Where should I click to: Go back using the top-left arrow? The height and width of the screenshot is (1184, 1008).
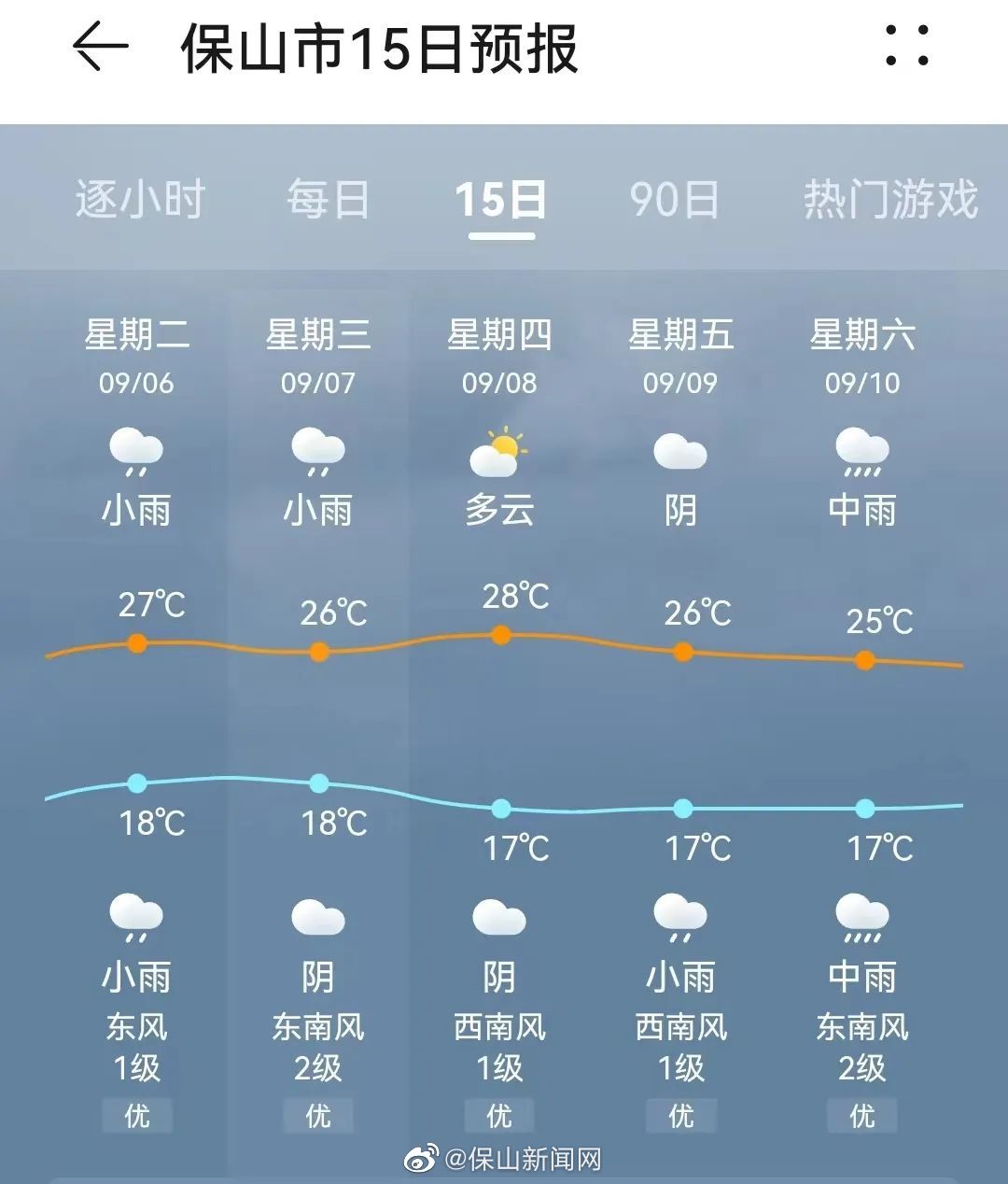100,47
